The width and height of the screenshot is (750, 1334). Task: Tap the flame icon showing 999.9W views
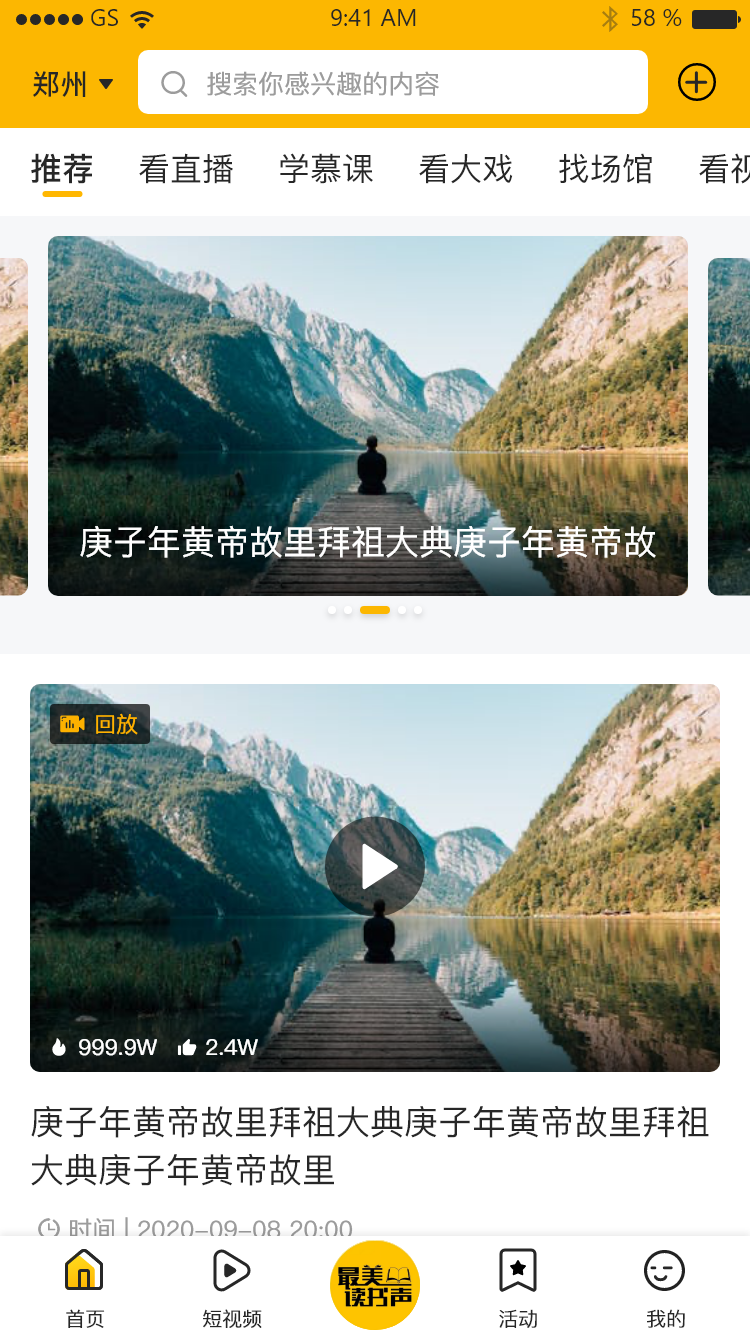click(60, 1047)
